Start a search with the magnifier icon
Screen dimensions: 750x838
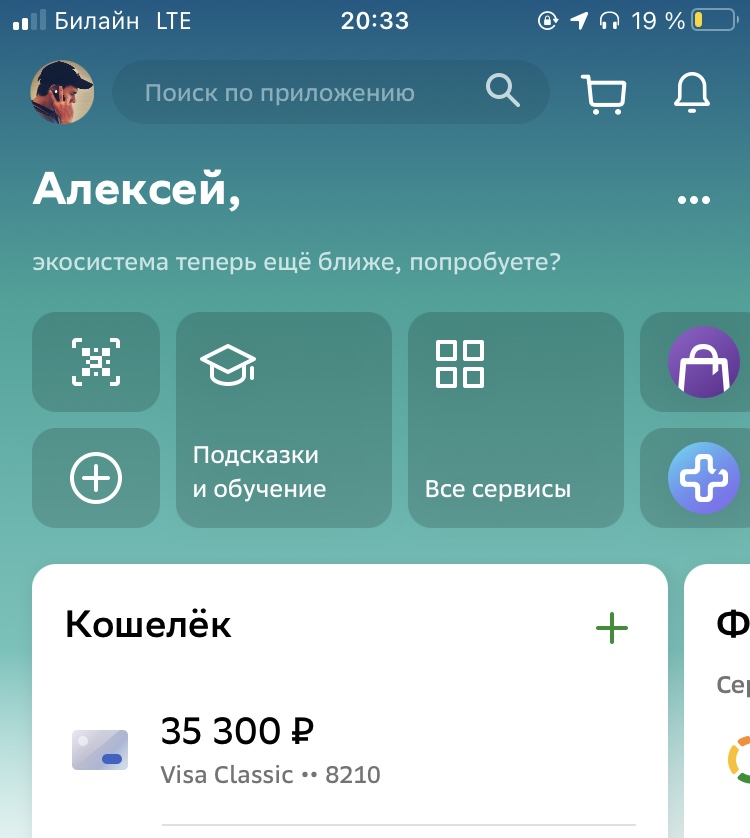point(503,91)
